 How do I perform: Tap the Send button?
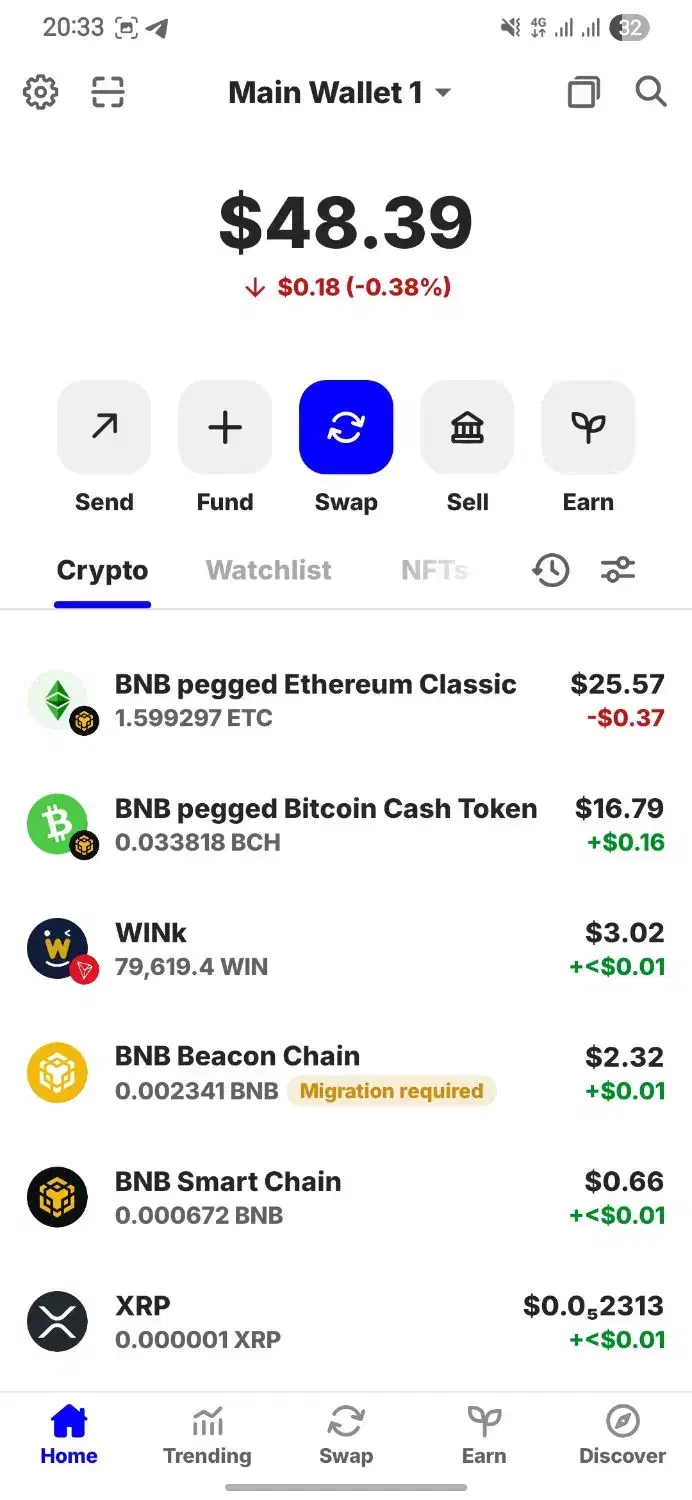click(104, 428)
